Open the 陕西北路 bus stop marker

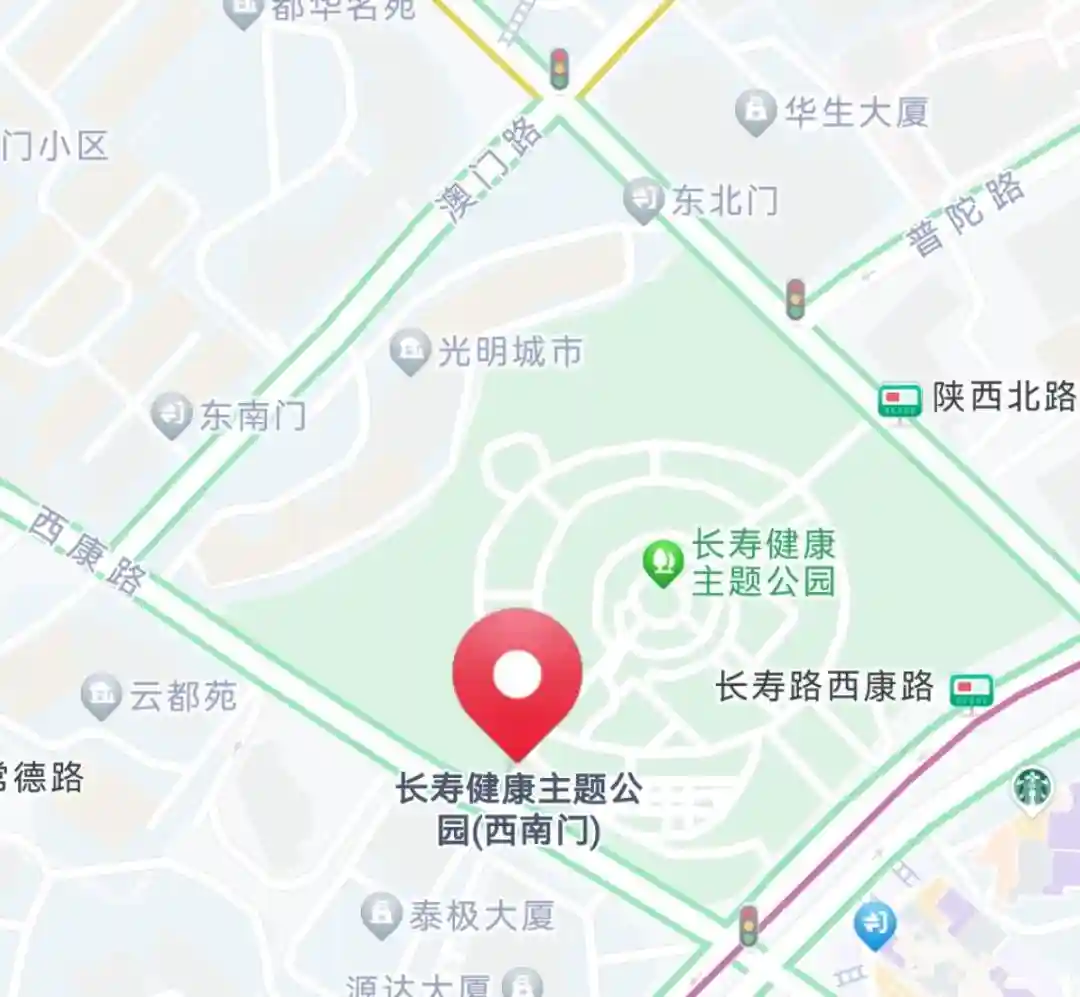pyautogui.click(x=899, y=400)
